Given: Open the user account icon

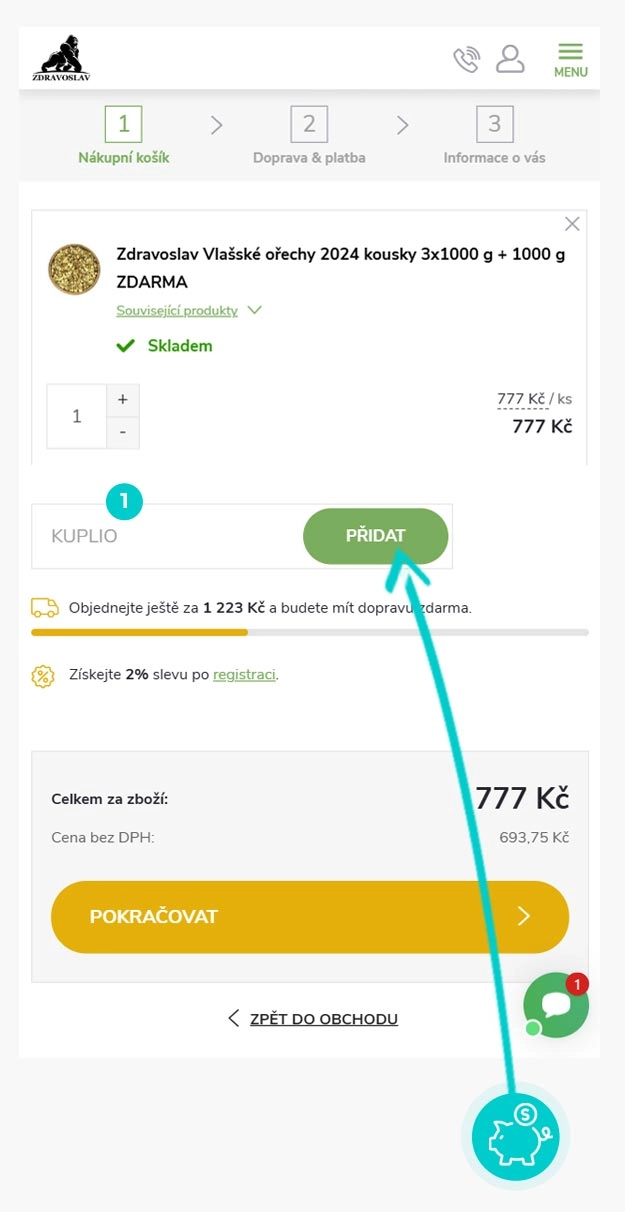Looking at the screenshot, I should pyautogui.click(x=510, y=59).
